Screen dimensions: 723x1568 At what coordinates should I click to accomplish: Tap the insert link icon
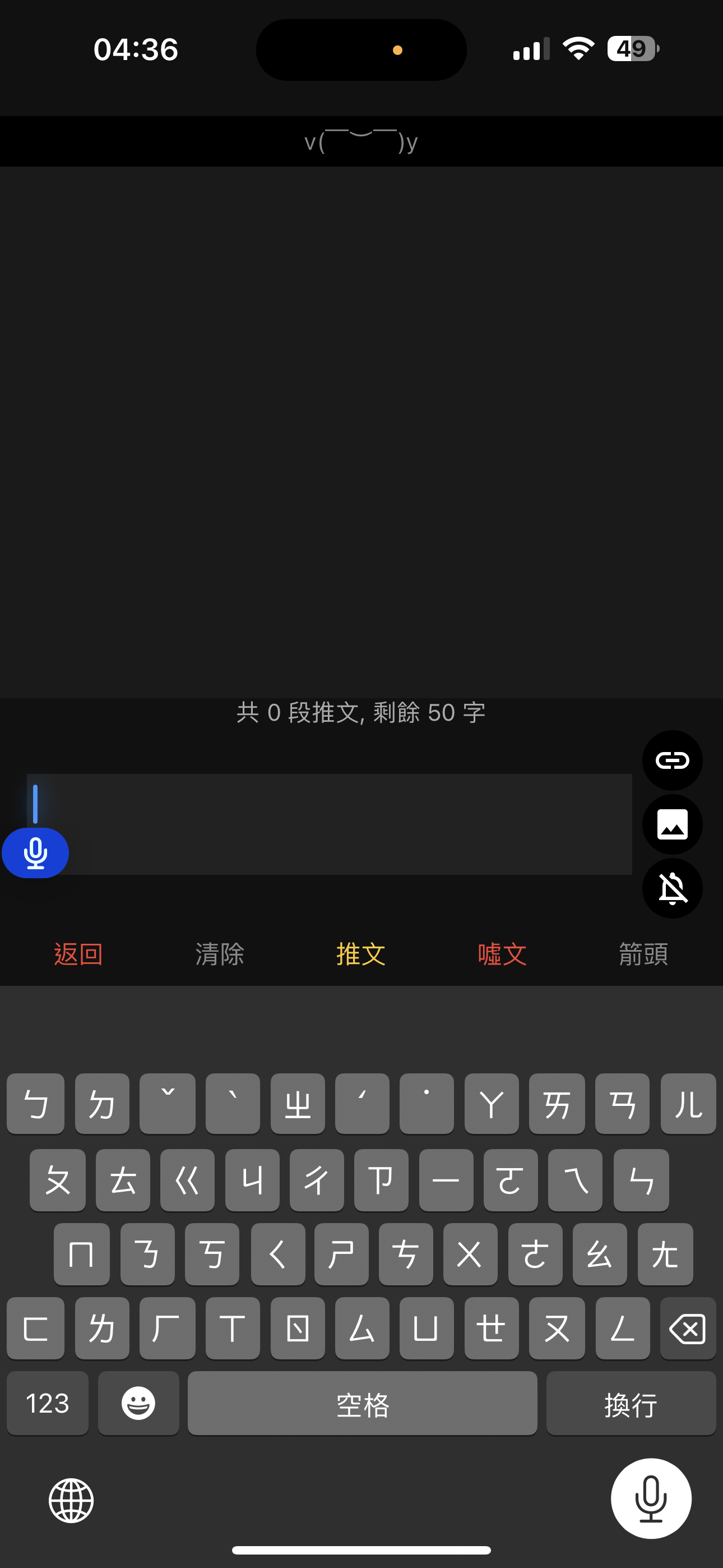click(x=672, y=760)
